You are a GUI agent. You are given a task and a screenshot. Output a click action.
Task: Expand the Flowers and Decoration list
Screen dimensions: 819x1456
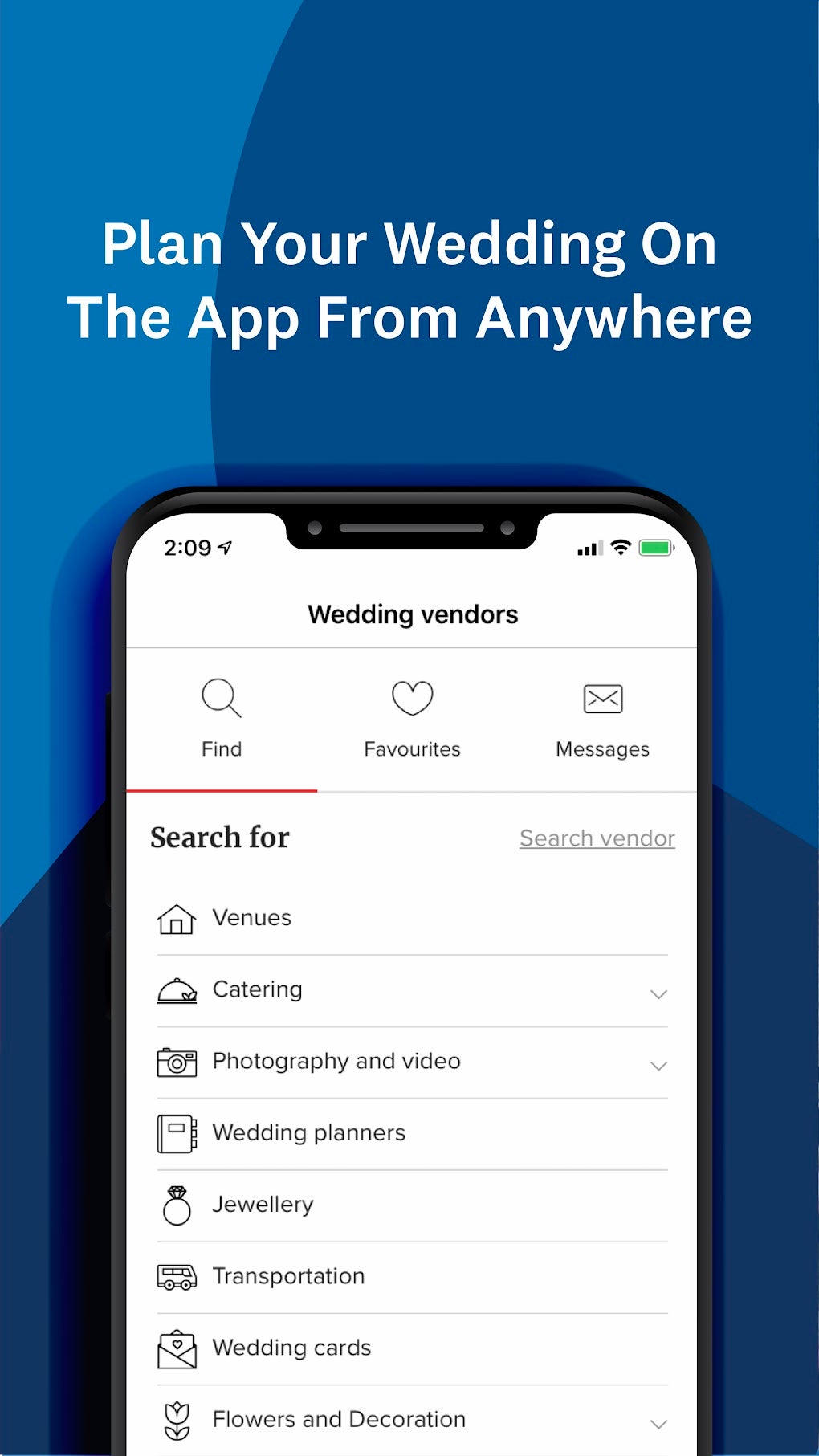(658, 1423)
